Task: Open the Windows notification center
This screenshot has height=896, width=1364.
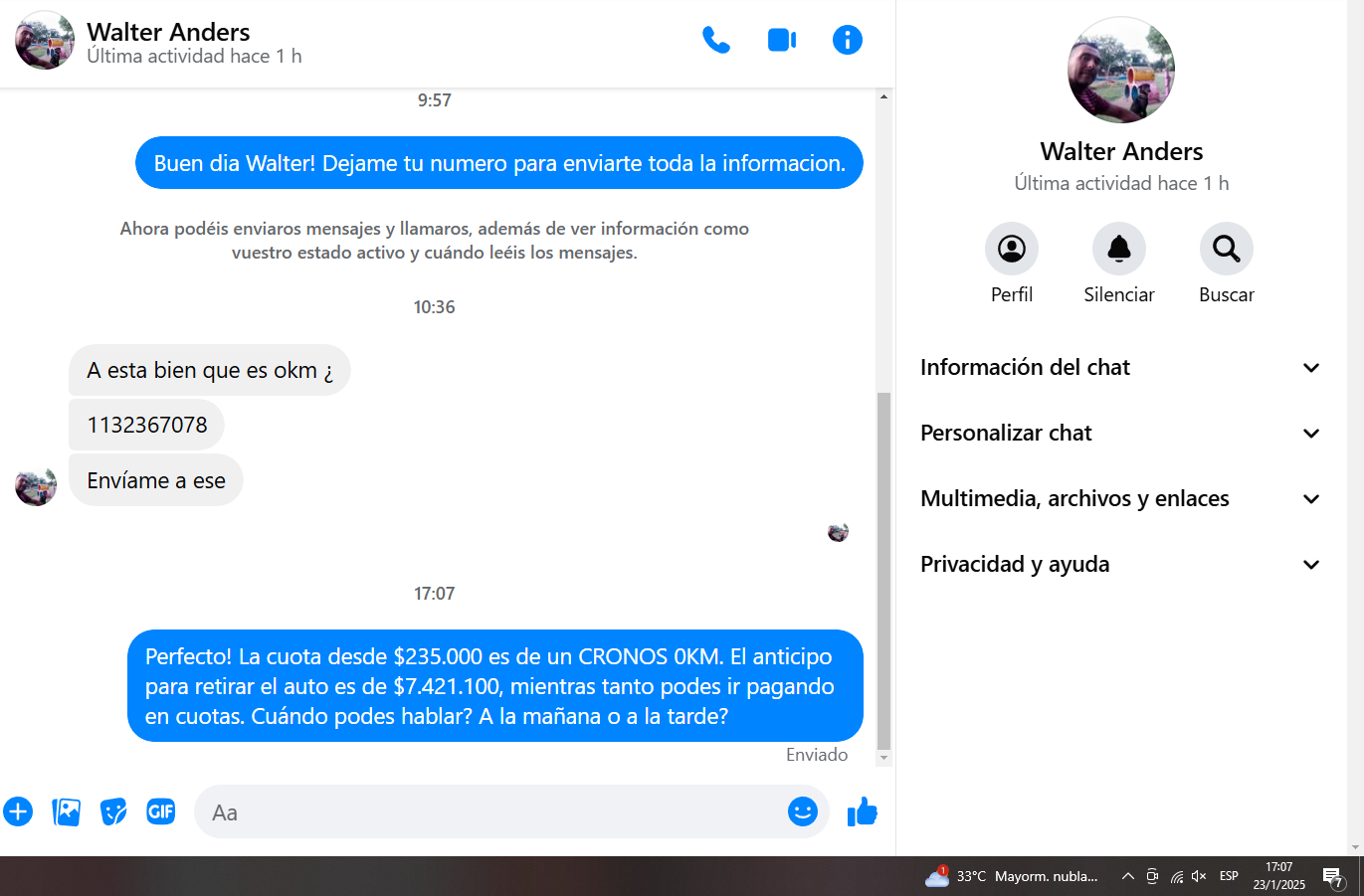Action: point(1332,876)
